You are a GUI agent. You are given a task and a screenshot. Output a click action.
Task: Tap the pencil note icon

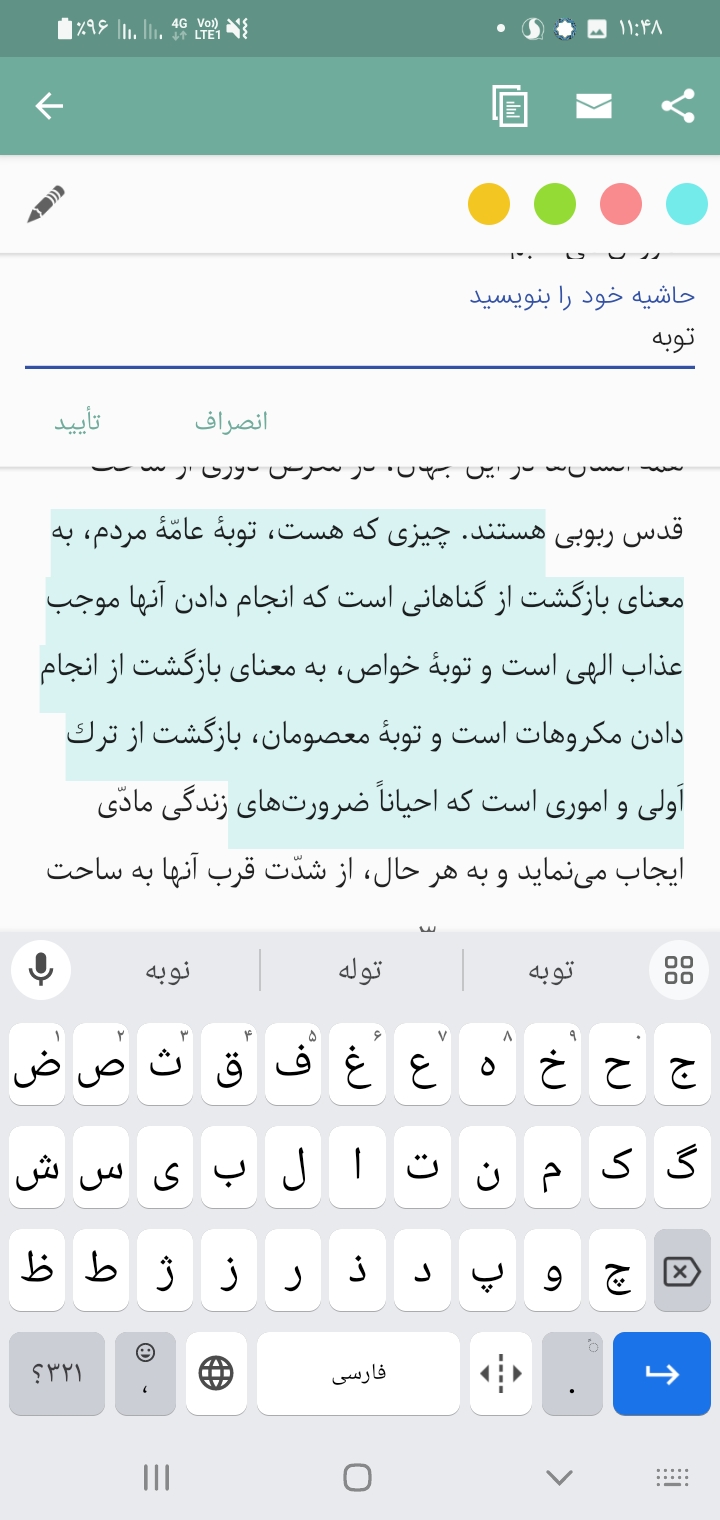[x=46, y=204]
